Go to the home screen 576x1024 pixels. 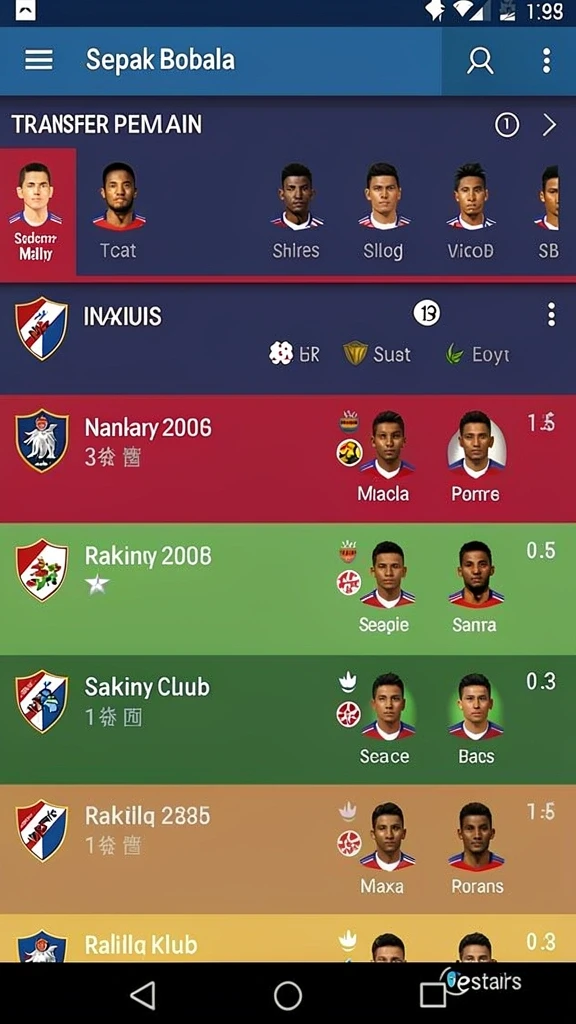tap(288, 995)
